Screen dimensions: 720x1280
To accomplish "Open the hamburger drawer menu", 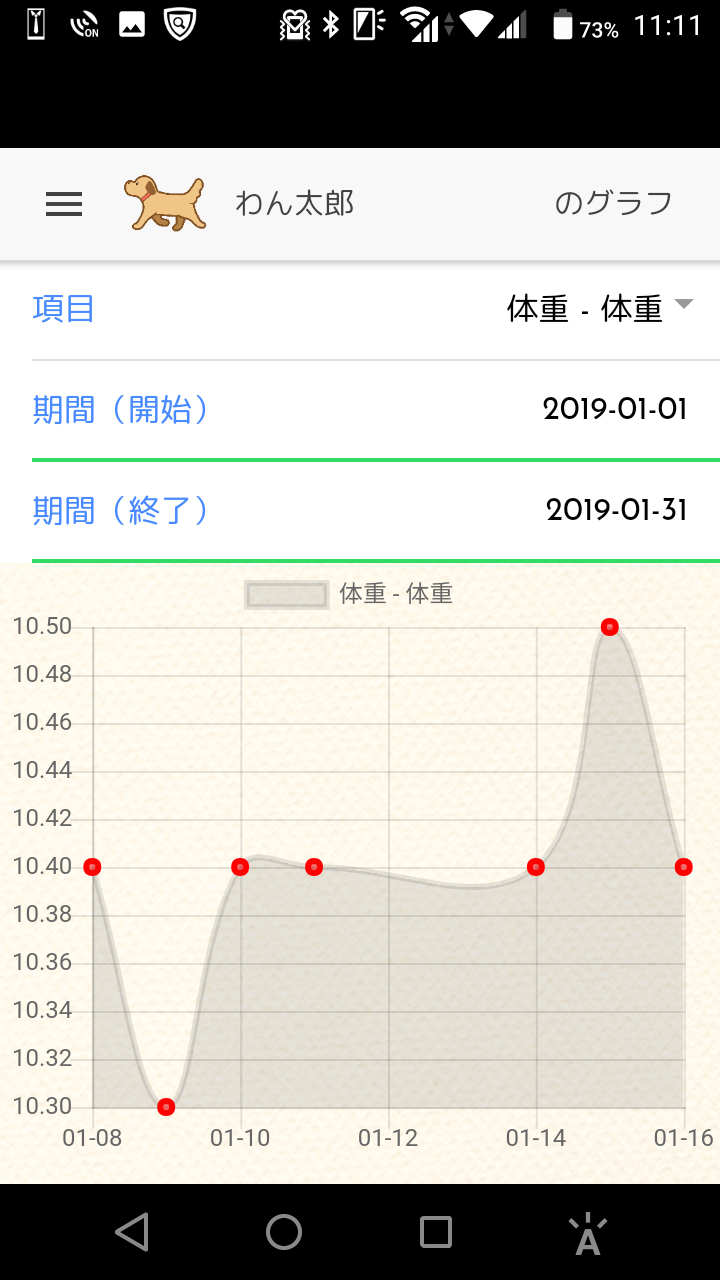I will [x=64, y=205].
